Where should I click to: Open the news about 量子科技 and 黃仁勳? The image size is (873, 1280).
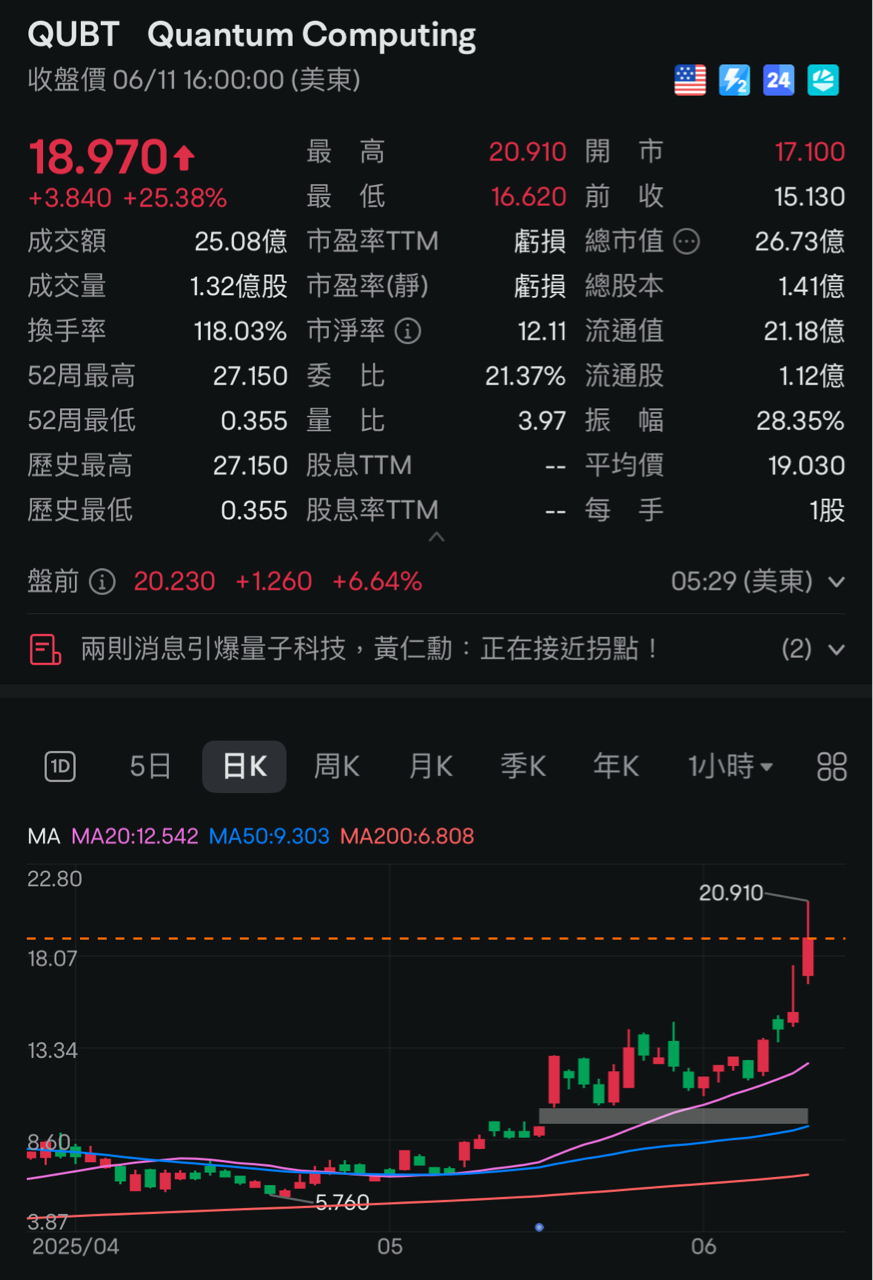point(370,649)
